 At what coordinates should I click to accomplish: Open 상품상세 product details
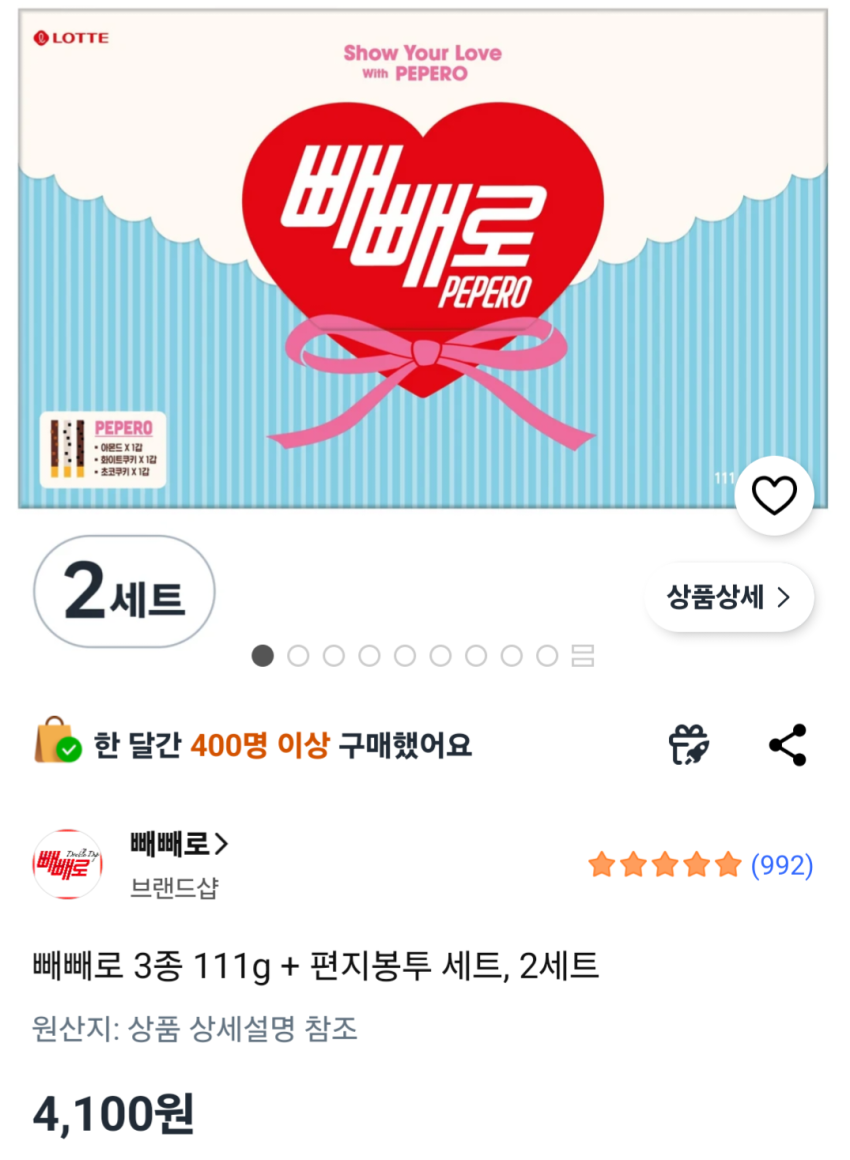[x=729, y=598]
